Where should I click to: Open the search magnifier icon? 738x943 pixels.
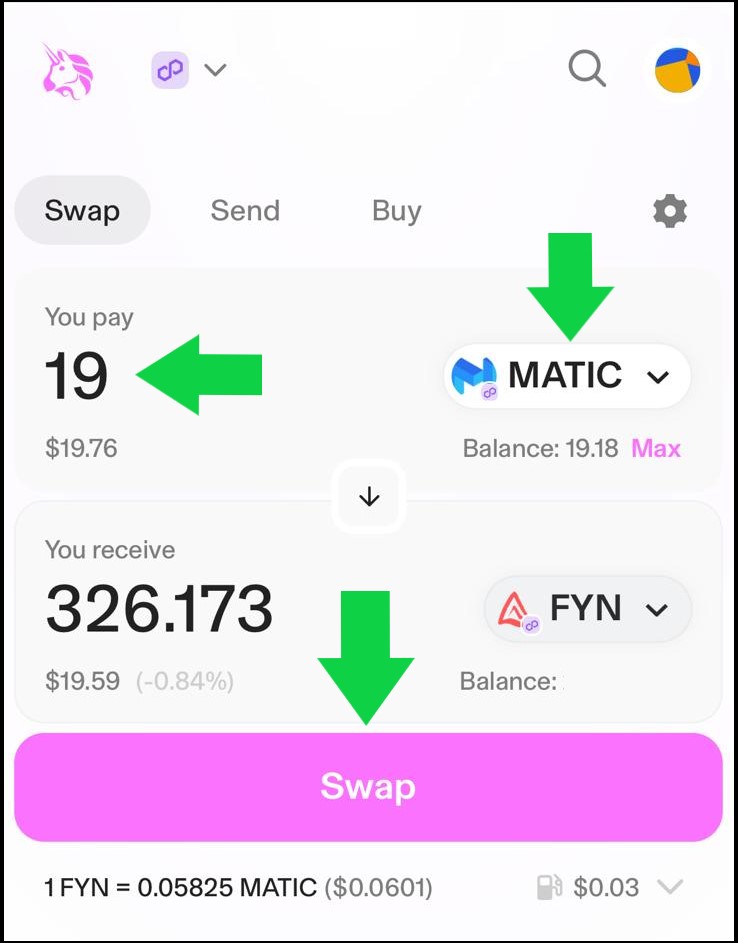pyautogui.click(x=587, y=69)
